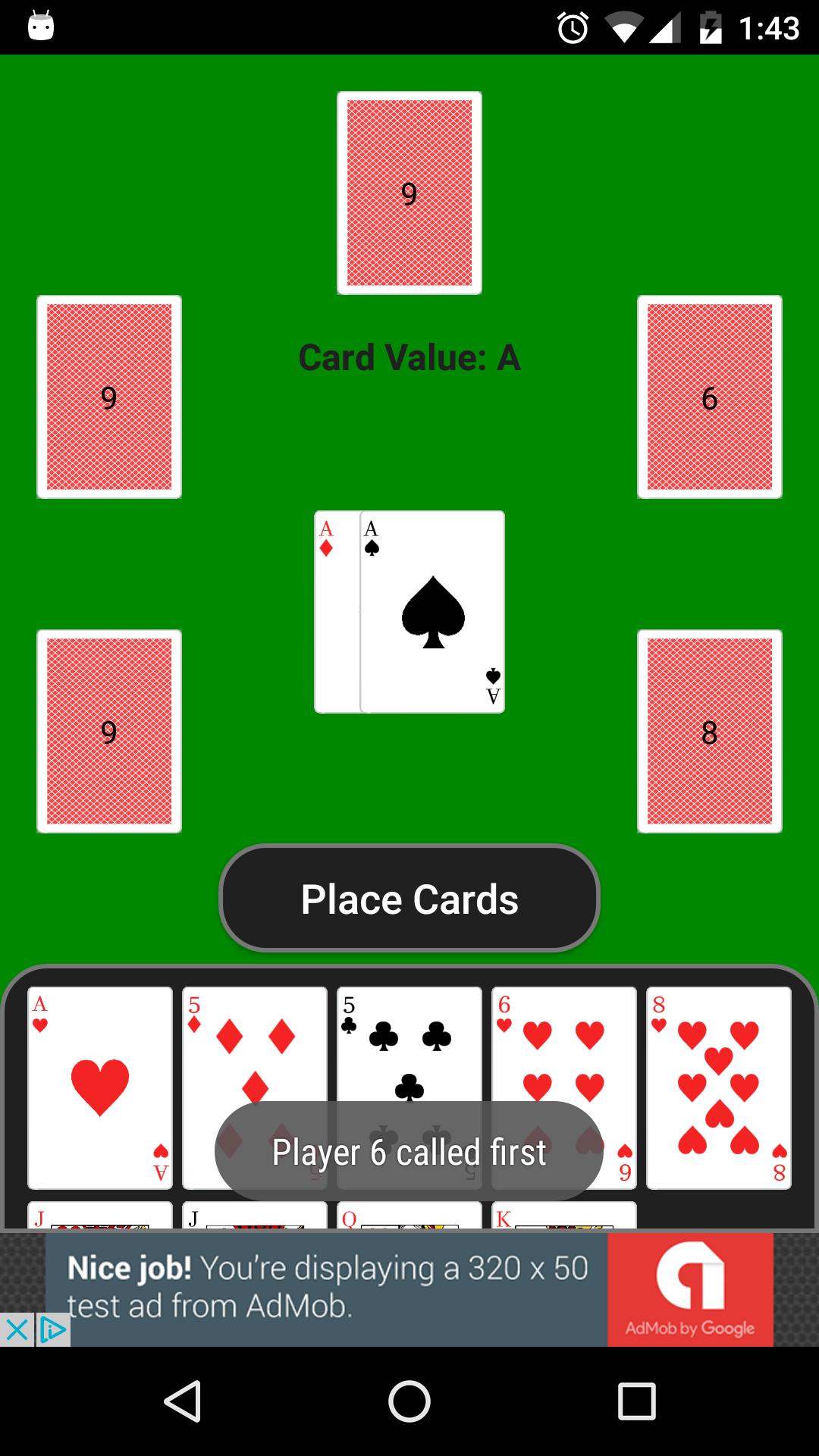Close the ad with the X icon
The height and width of the screenshot is (1456, 819).
click(x=17, y=1330)
